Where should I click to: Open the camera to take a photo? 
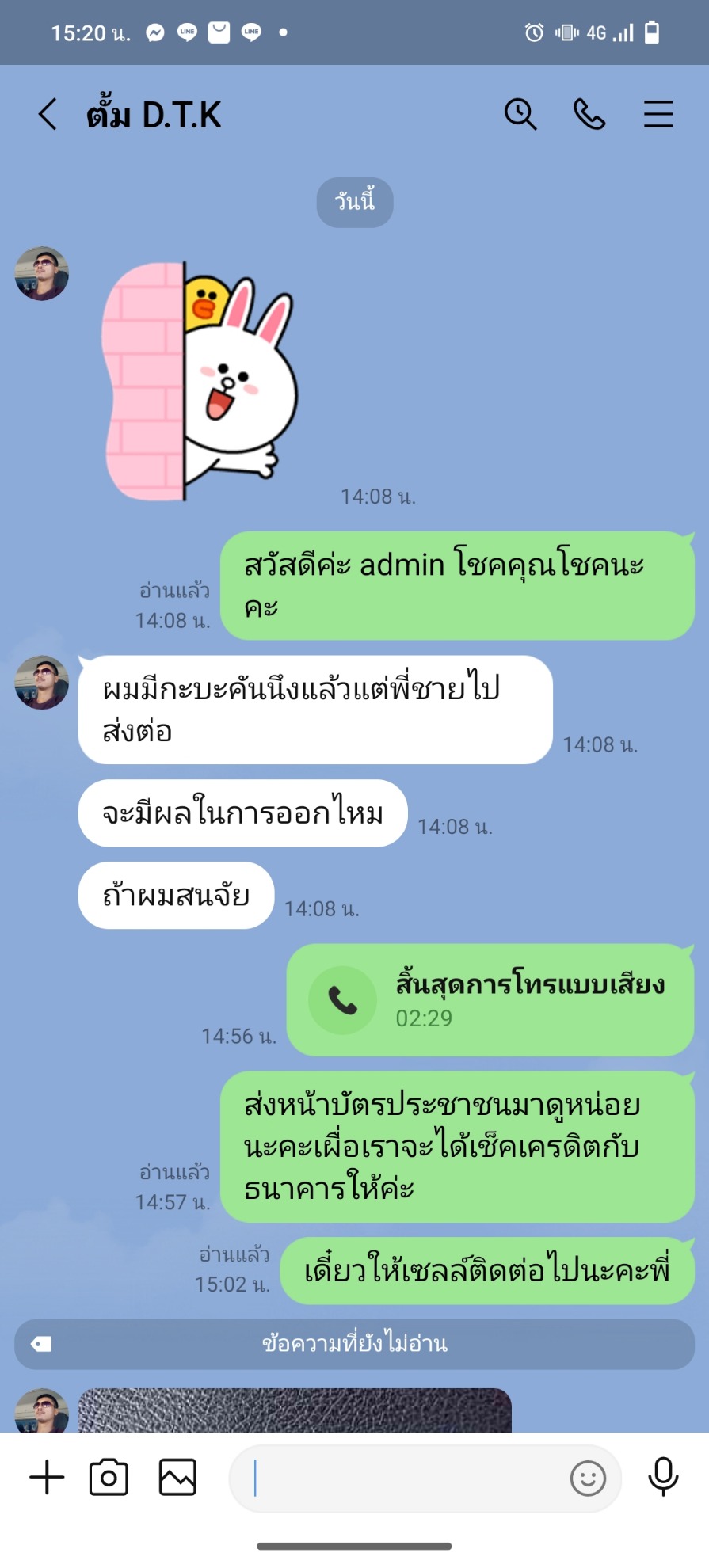(x=109, y=1477)
